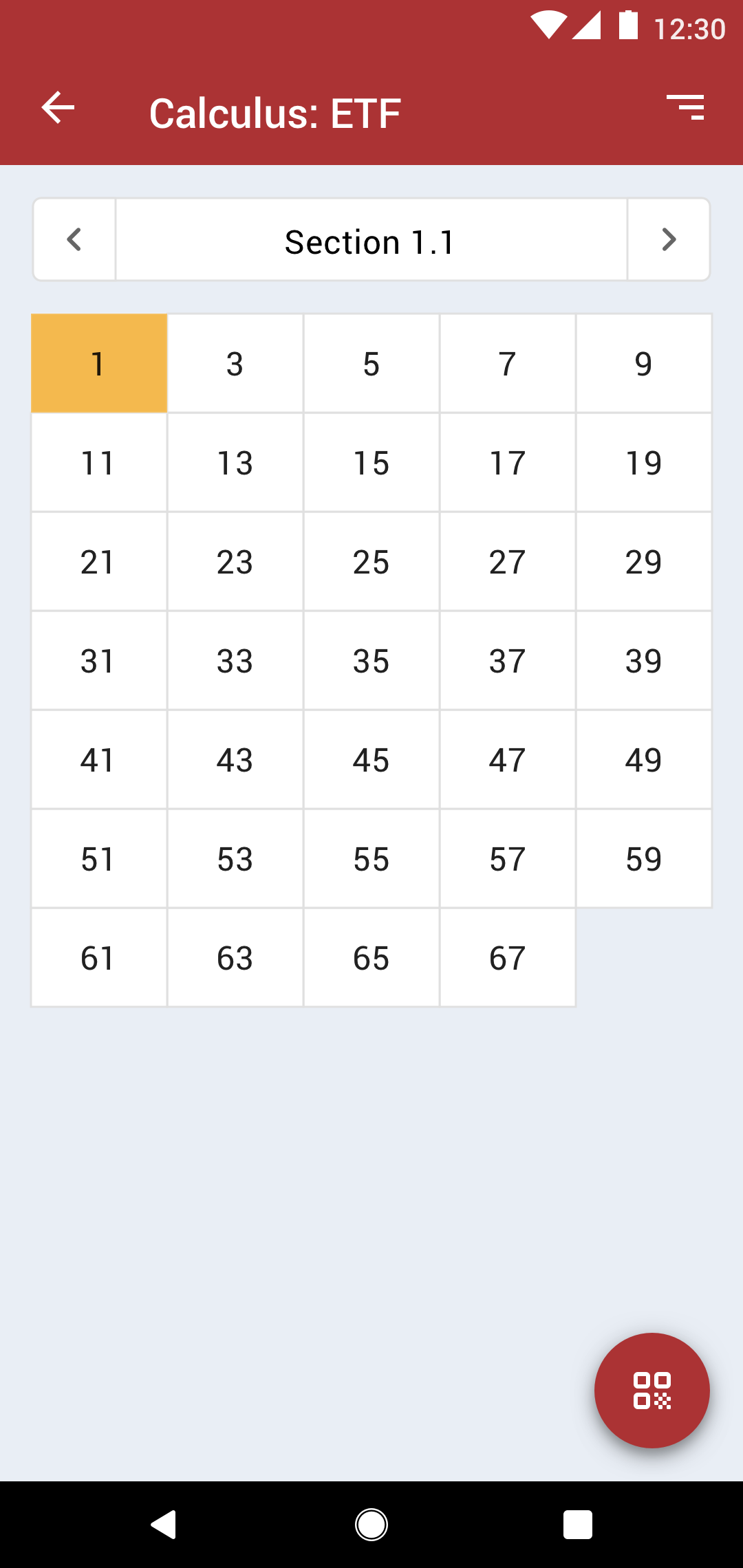Open problem 49
The height and width of the screenshot is (1568, 743).
click(644, 759)
